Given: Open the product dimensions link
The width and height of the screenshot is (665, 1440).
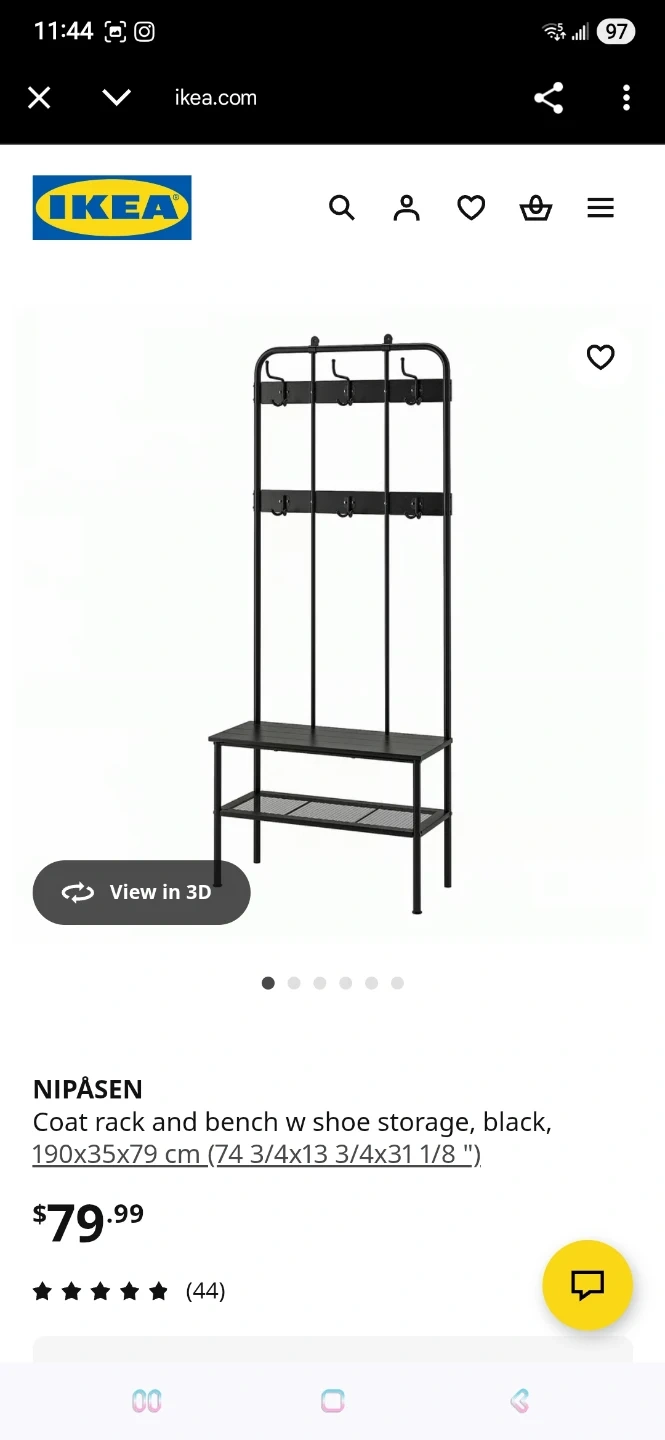Looking at the screenshot, I should click(x=257, y=1154).
